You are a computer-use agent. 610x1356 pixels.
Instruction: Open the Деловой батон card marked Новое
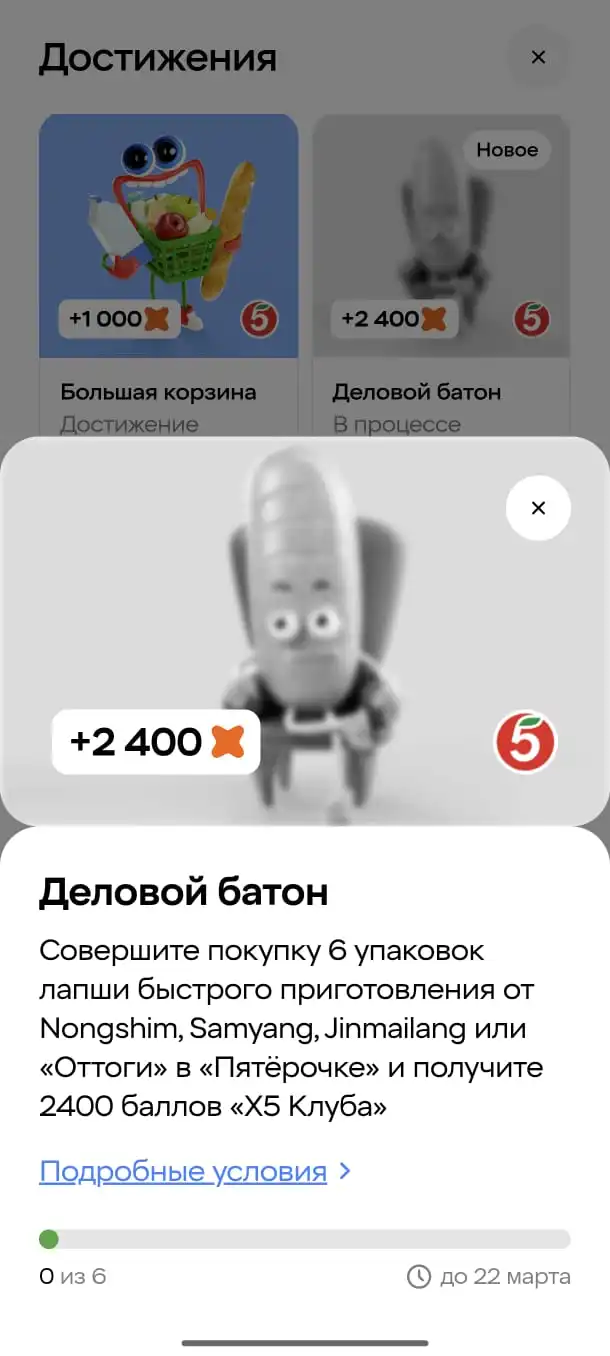coord(441,276)
